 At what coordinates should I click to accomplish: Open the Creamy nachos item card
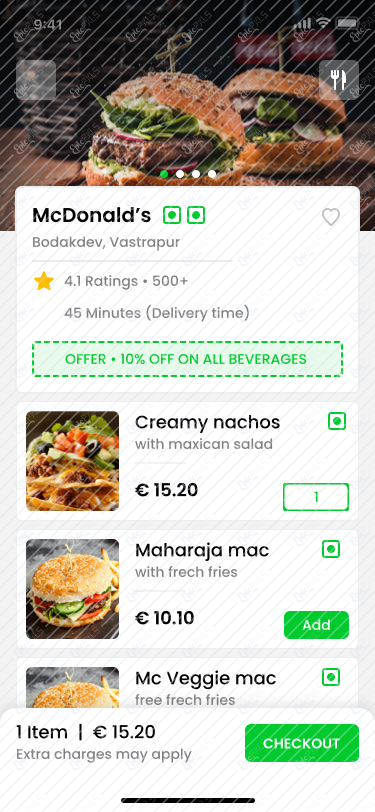tap(188, 461)
